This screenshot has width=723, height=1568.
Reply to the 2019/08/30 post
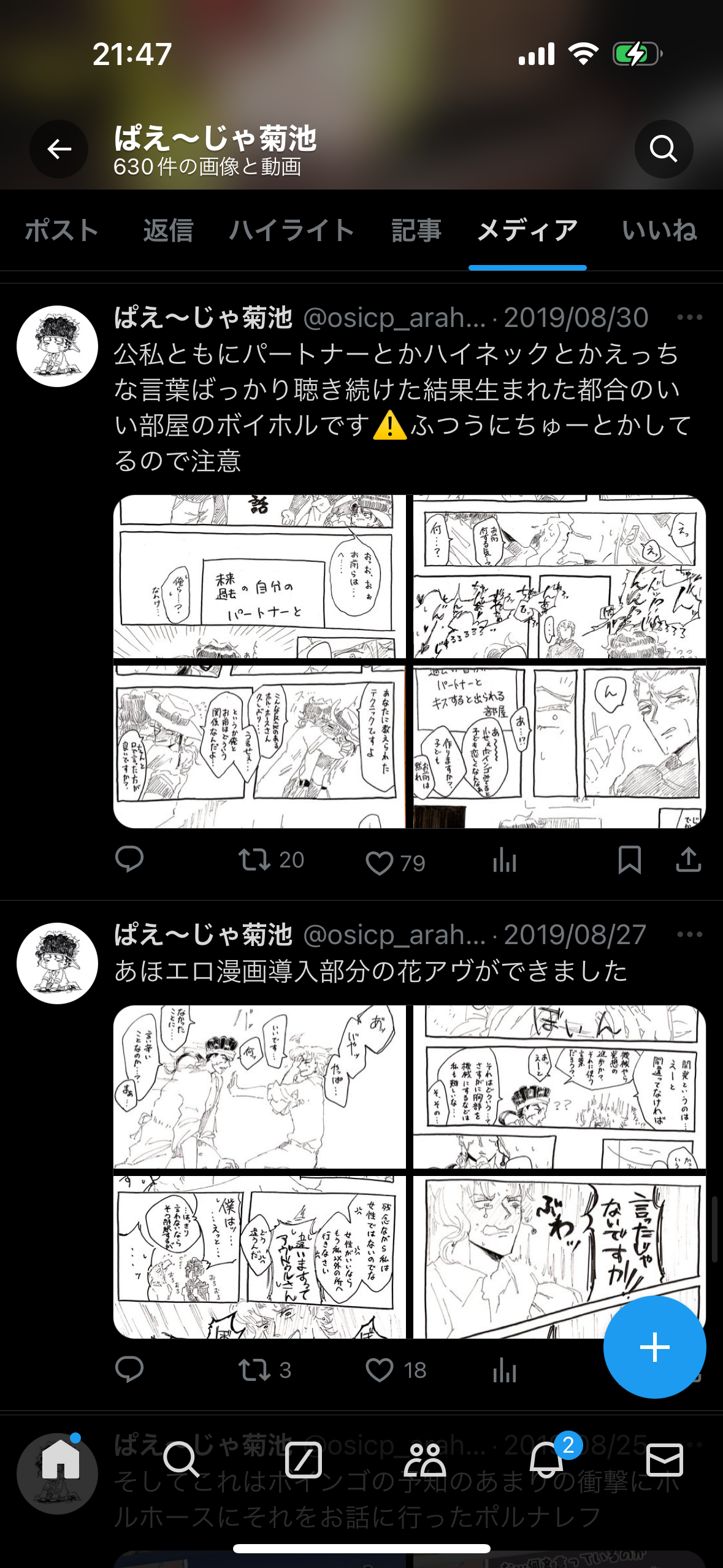pos(129,859)
